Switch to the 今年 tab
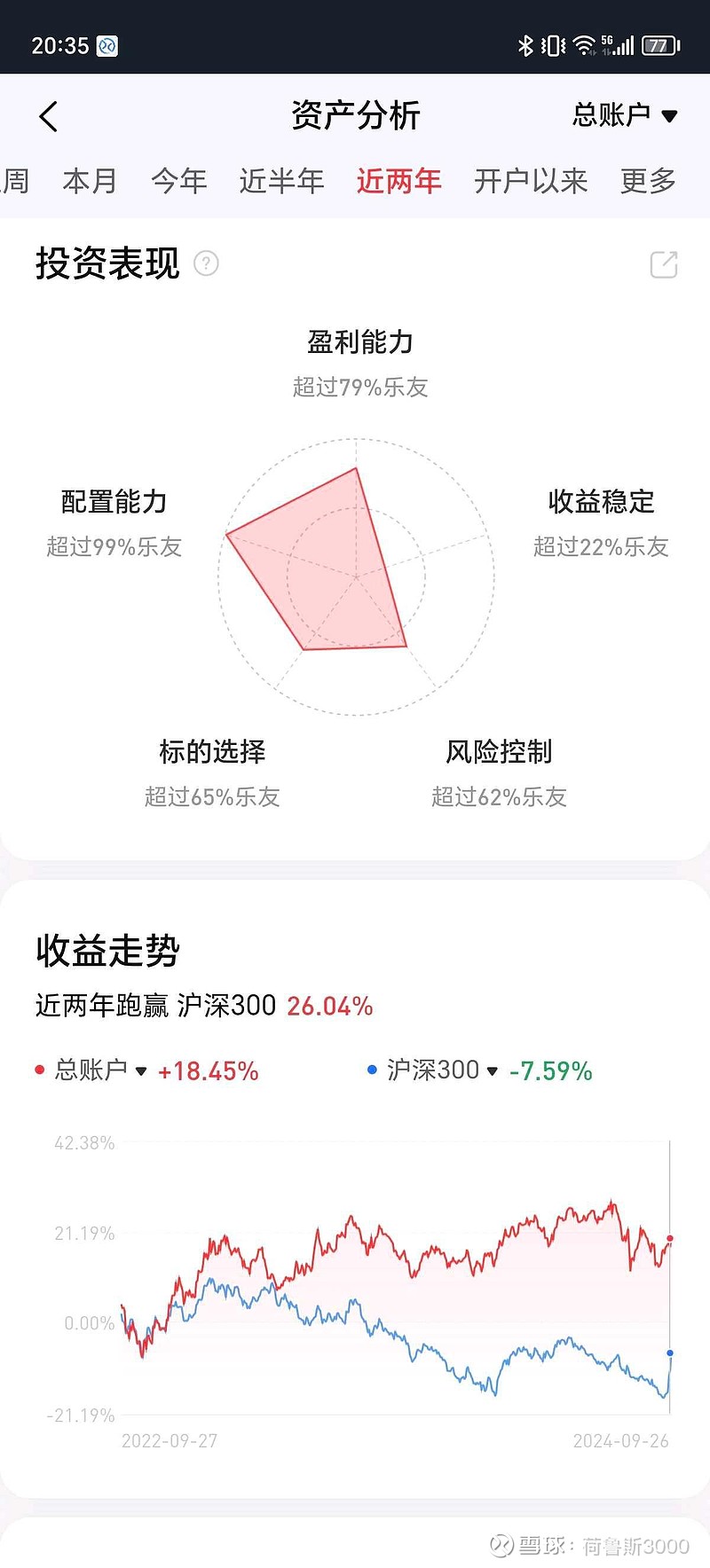710x1568 pixels. (178, 181)
